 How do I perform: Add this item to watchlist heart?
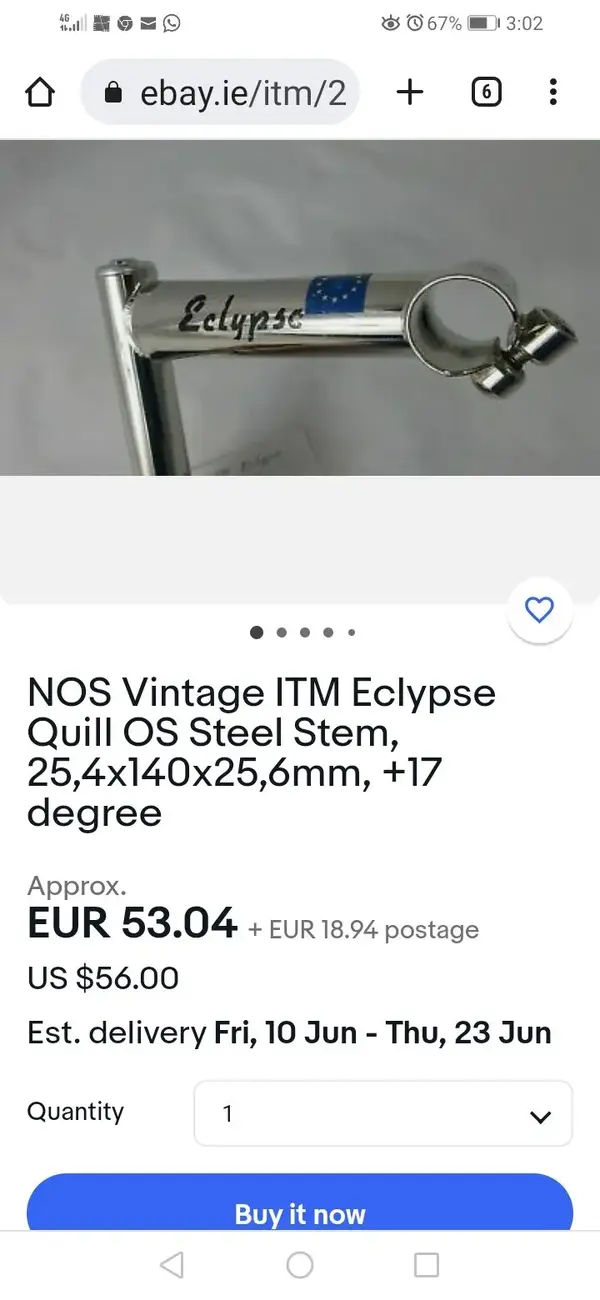point(539,610)
